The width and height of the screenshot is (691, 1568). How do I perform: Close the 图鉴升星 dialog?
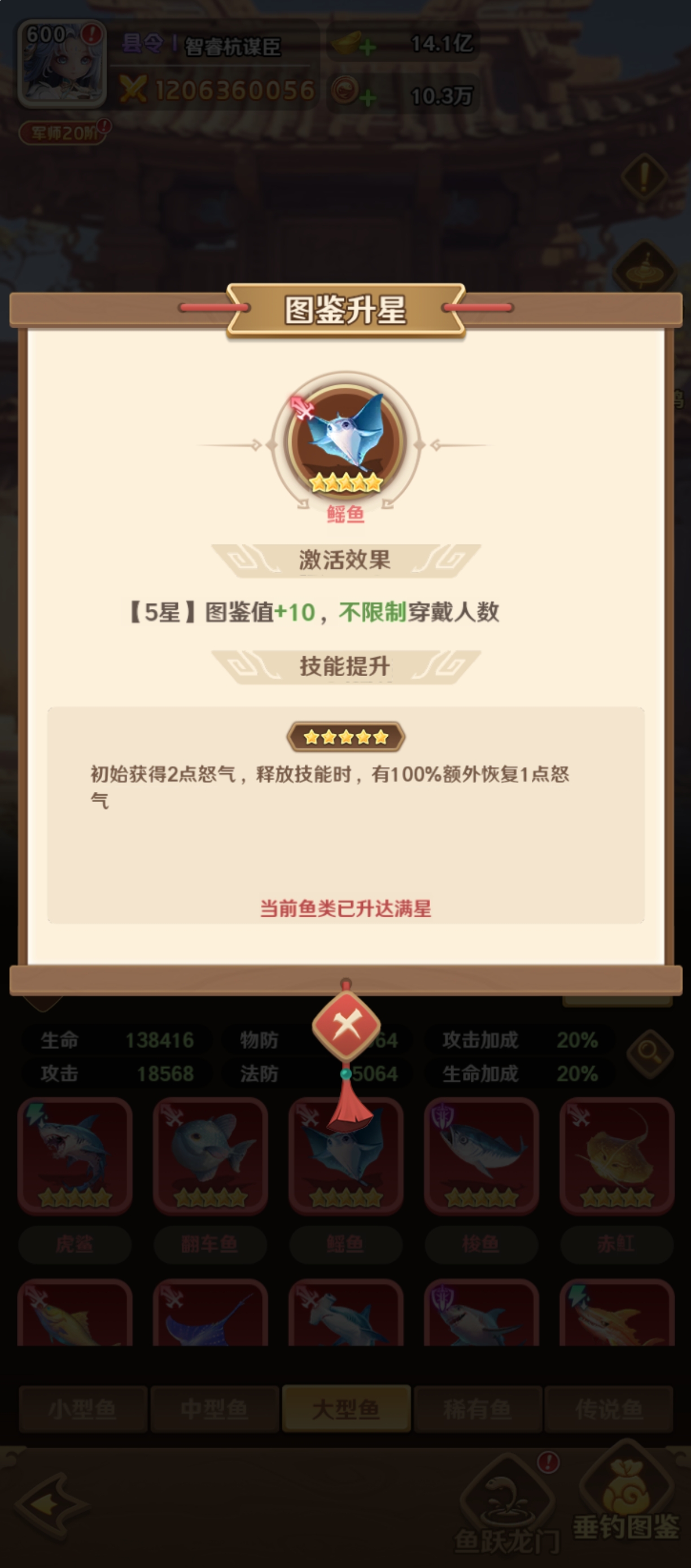[345, 1026]
